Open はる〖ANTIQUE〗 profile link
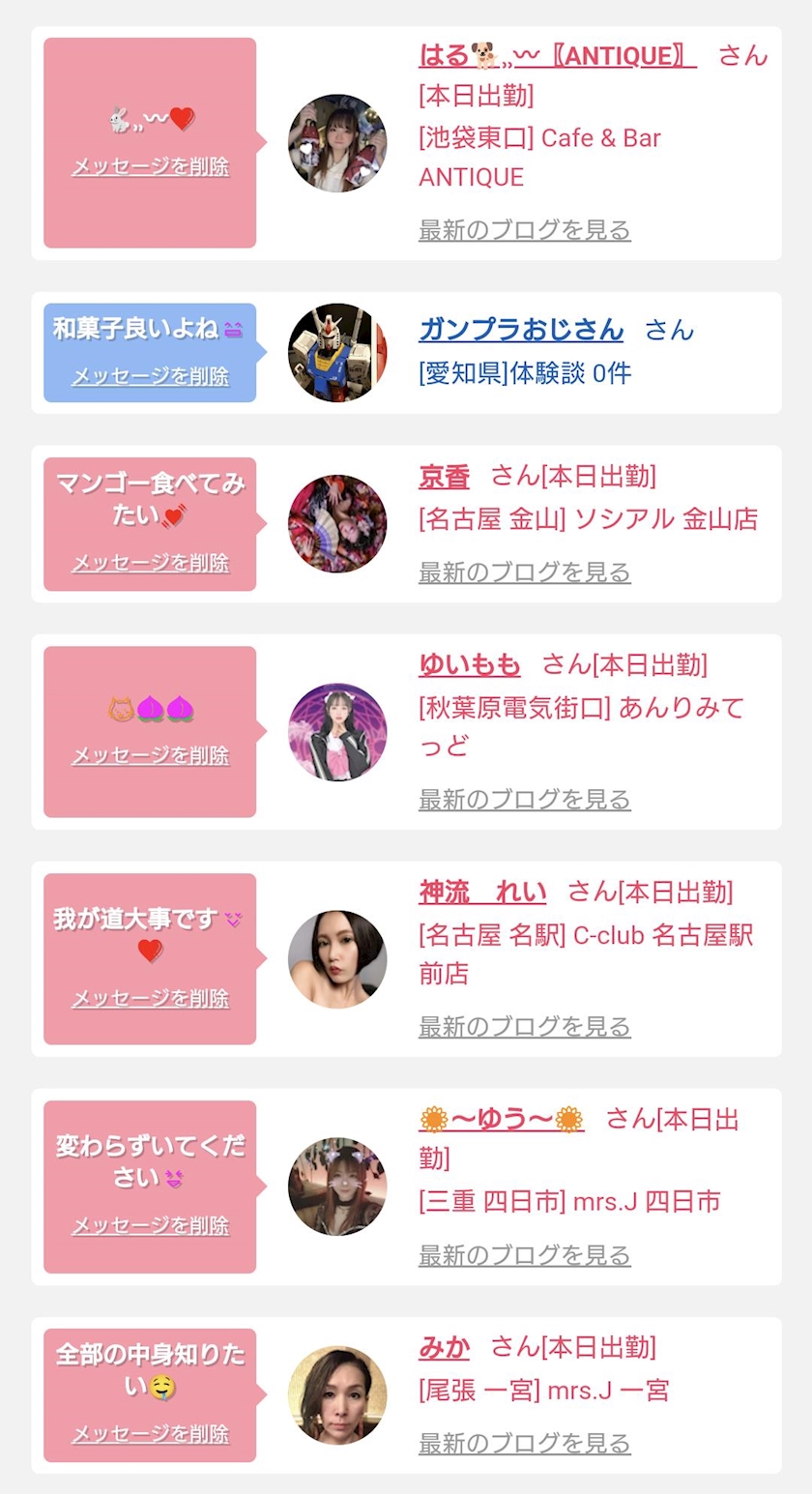Viewport: 812px width, 1494px height. (x=557, y=56)
